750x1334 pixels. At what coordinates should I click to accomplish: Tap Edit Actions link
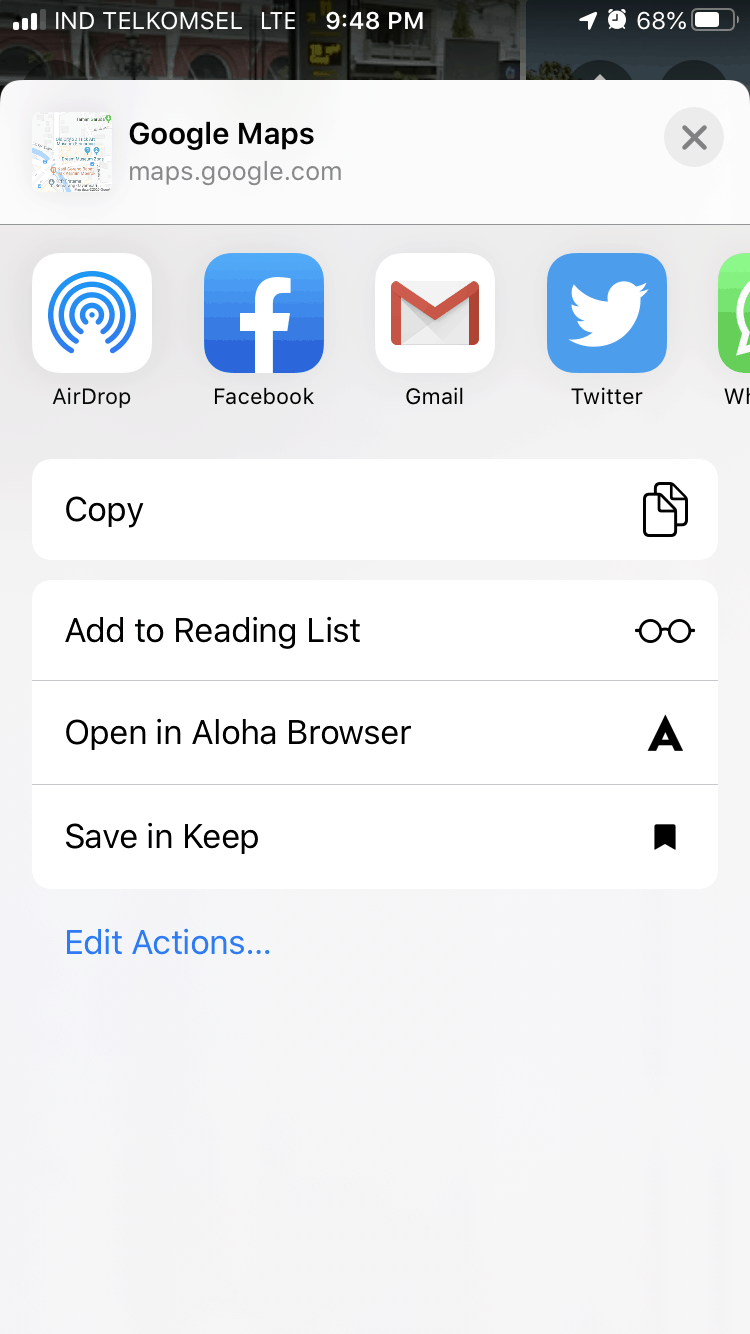(168, 943)
